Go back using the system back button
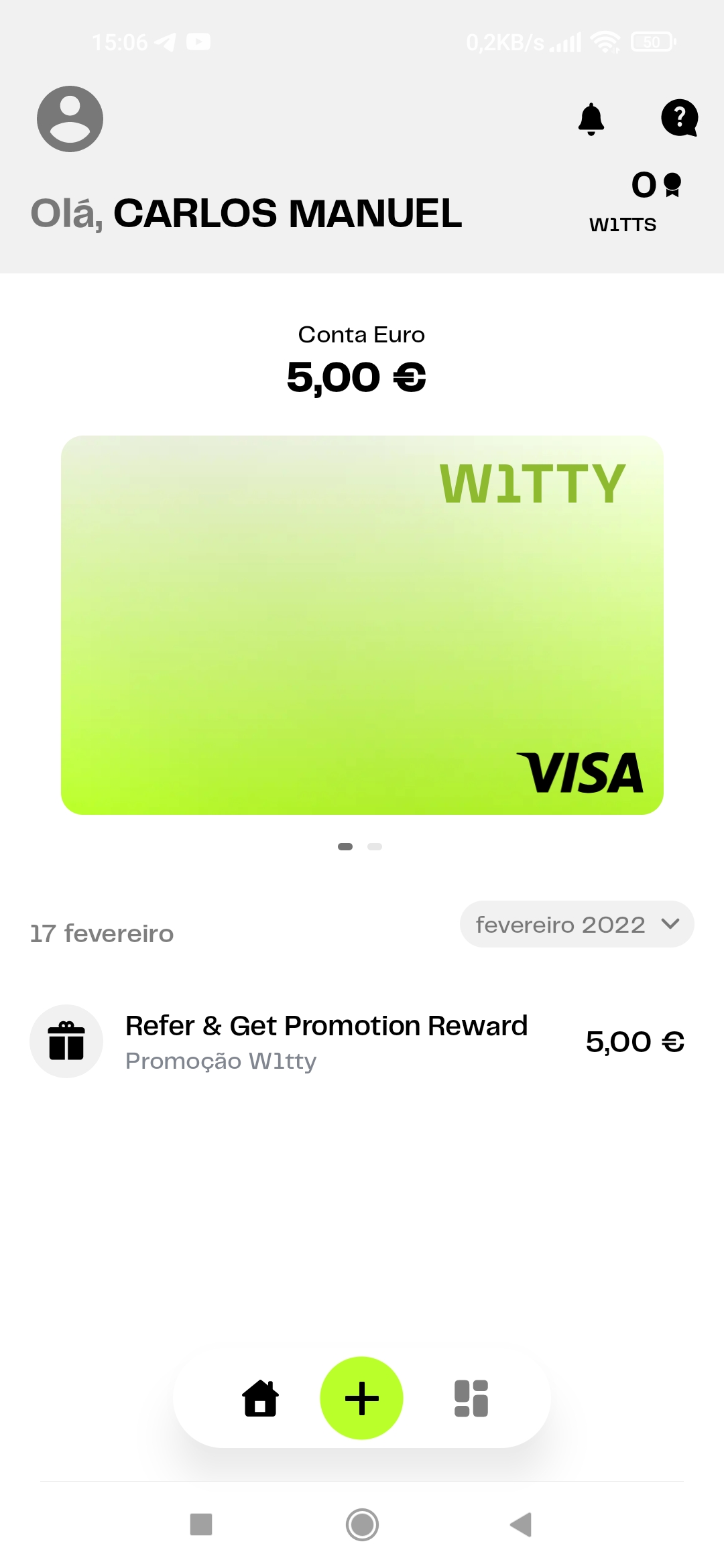Viewport: 724px width, 1568px height. [521, 1524]
